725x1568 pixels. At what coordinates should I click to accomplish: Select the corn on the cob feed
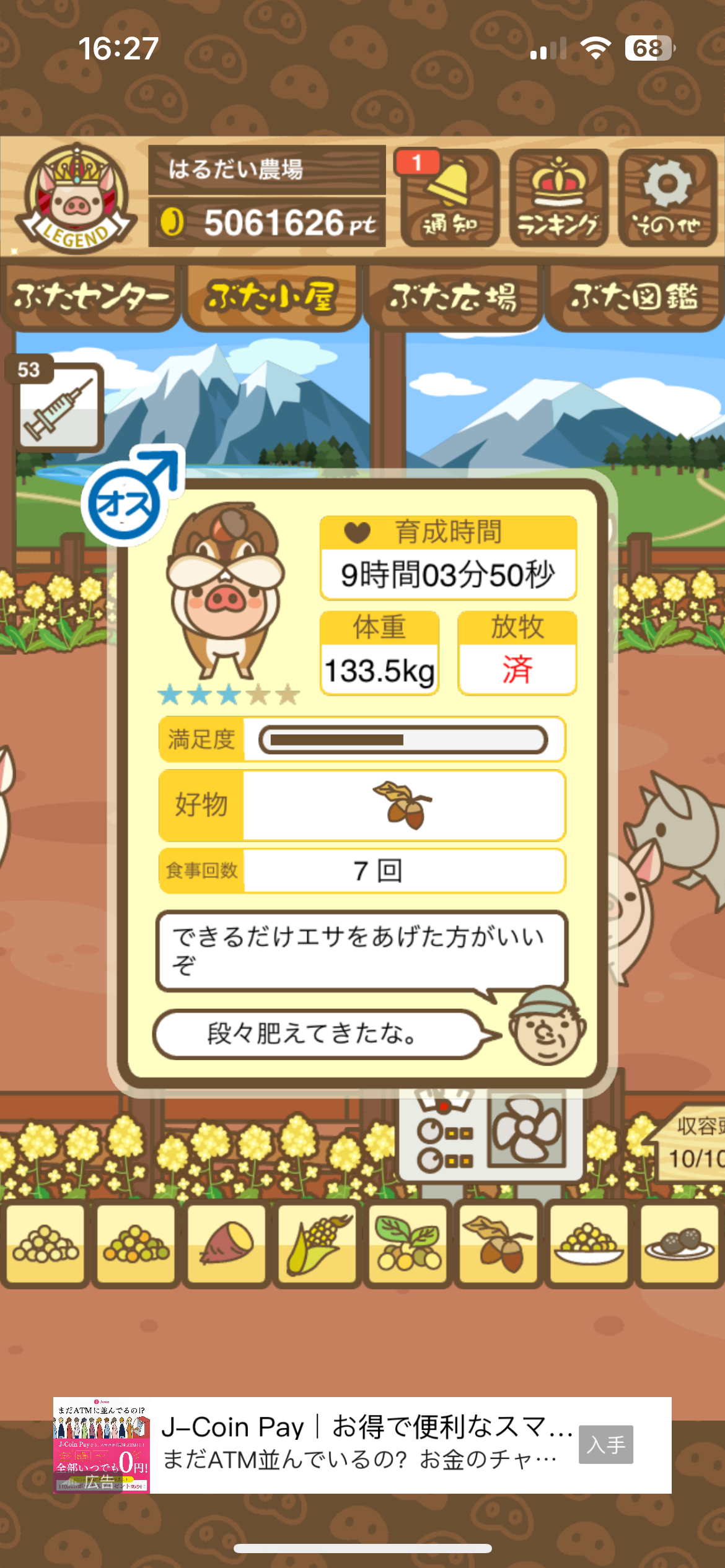pos(317,1244)
